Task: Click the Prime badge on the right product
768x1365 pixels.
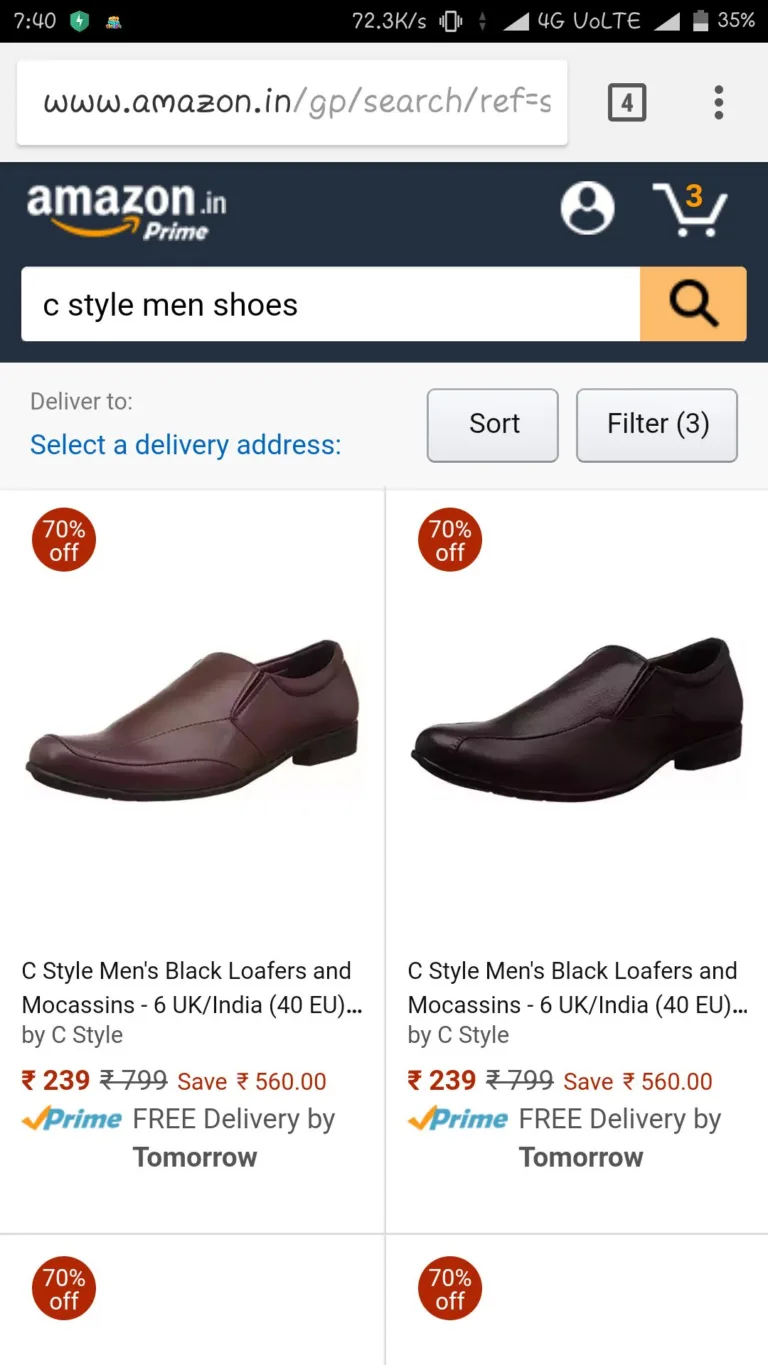Action: click(456, 1119)
